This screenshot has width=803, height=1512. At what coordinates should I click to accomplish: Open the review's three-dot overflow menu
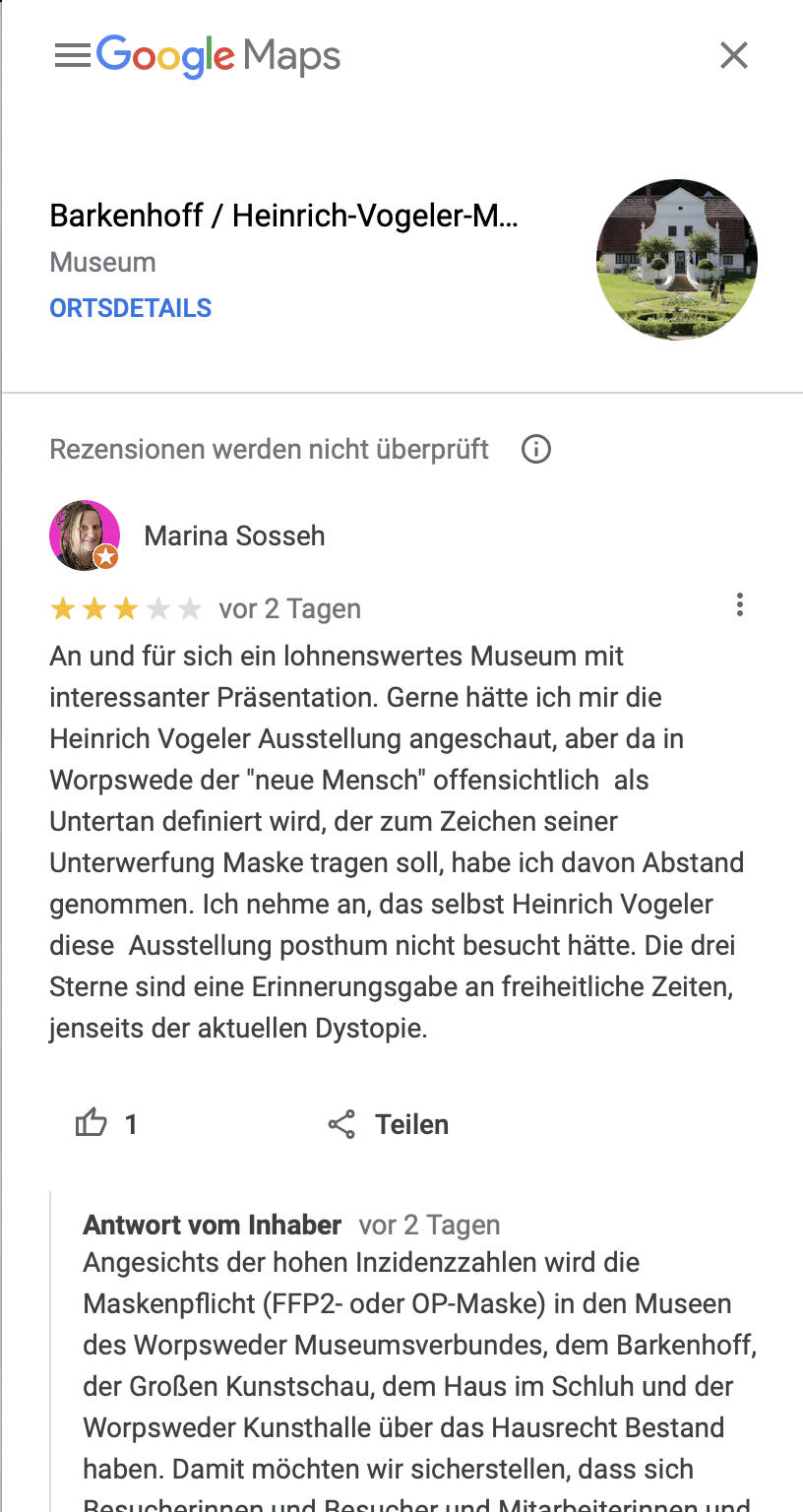pos(739,605)
